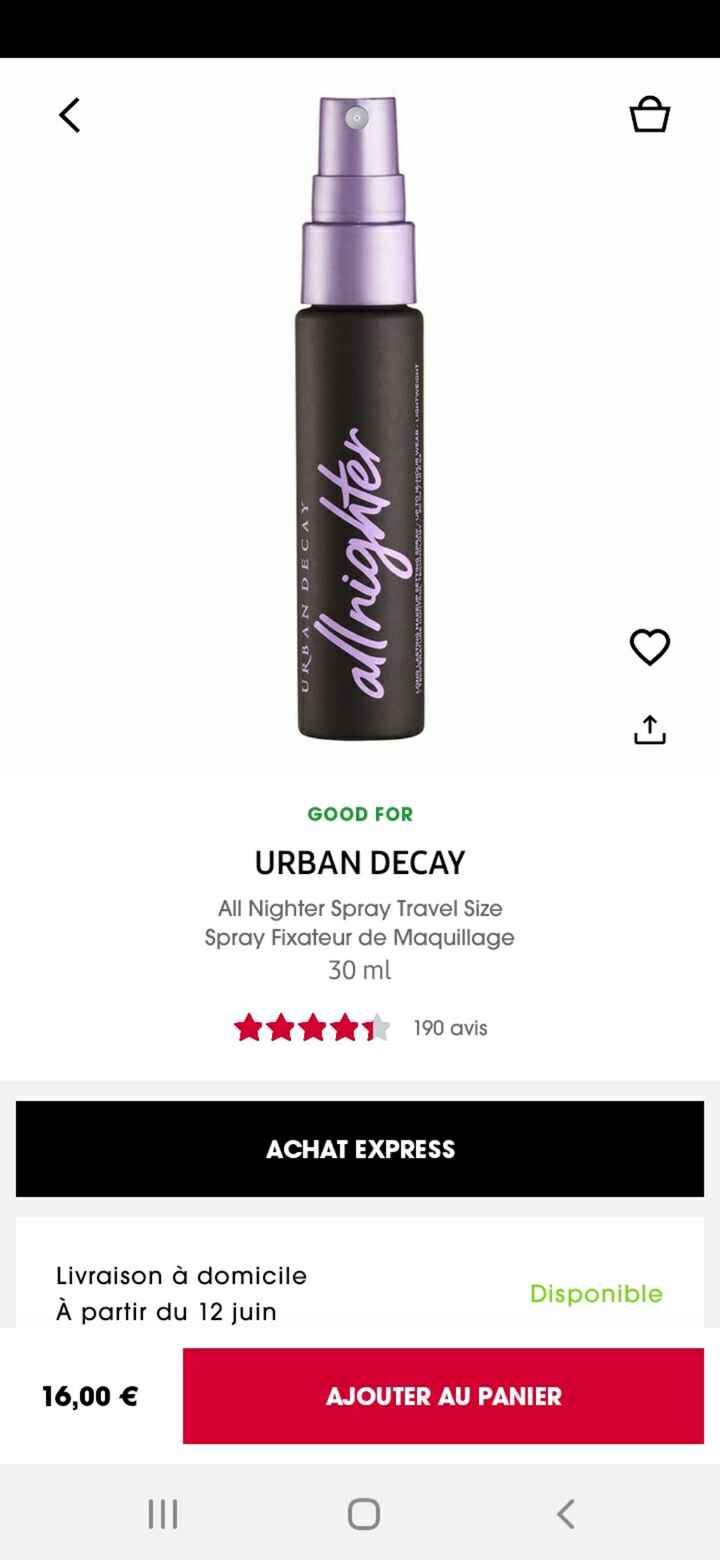Tap AJOUTER AU PANIER
The width and height of the screenshot is (720, 1560).
pos(443,1396)
